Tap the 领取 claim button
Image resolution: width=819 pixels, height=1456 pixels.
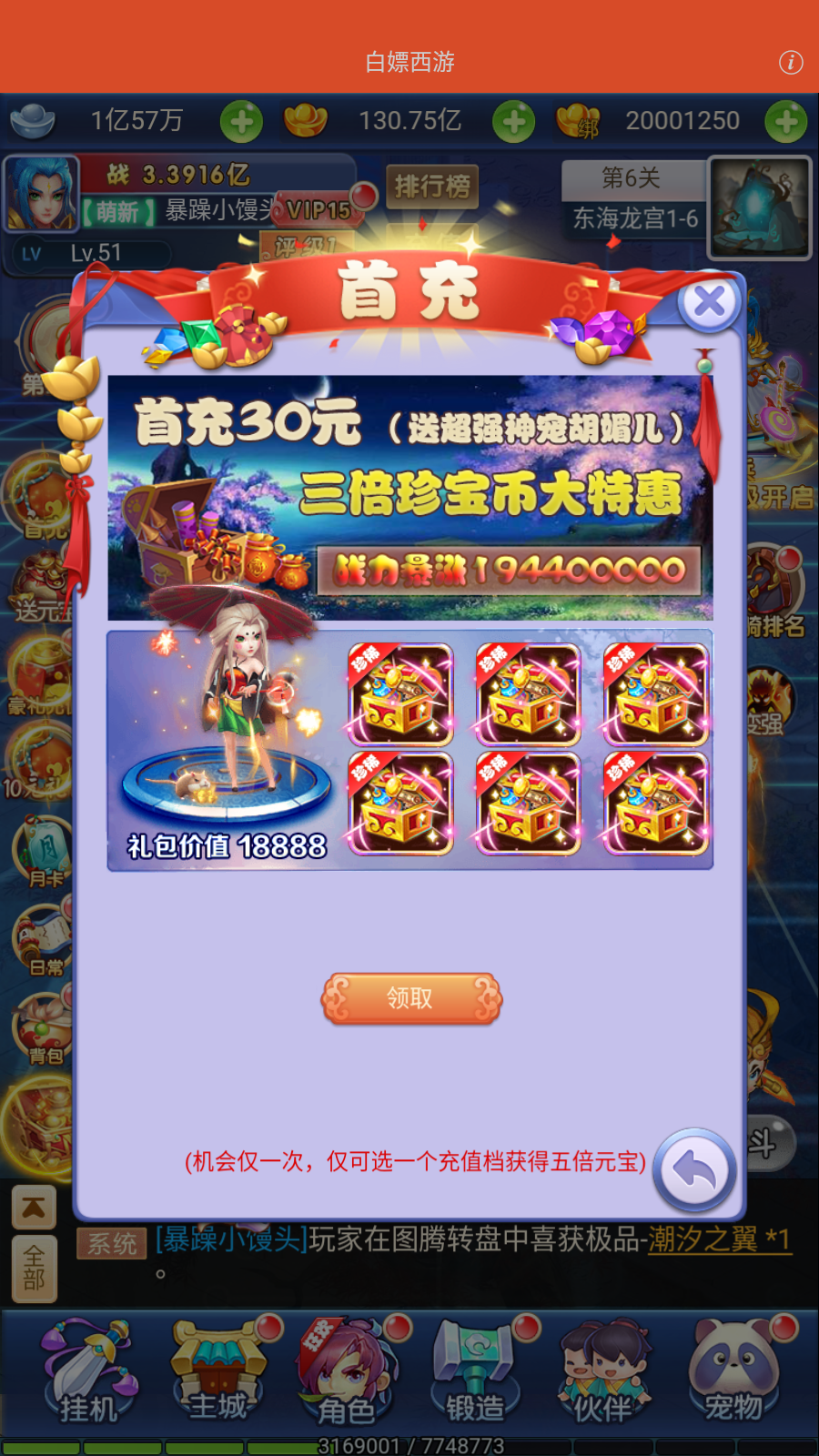pyautogui.click(x=410, y=998)
